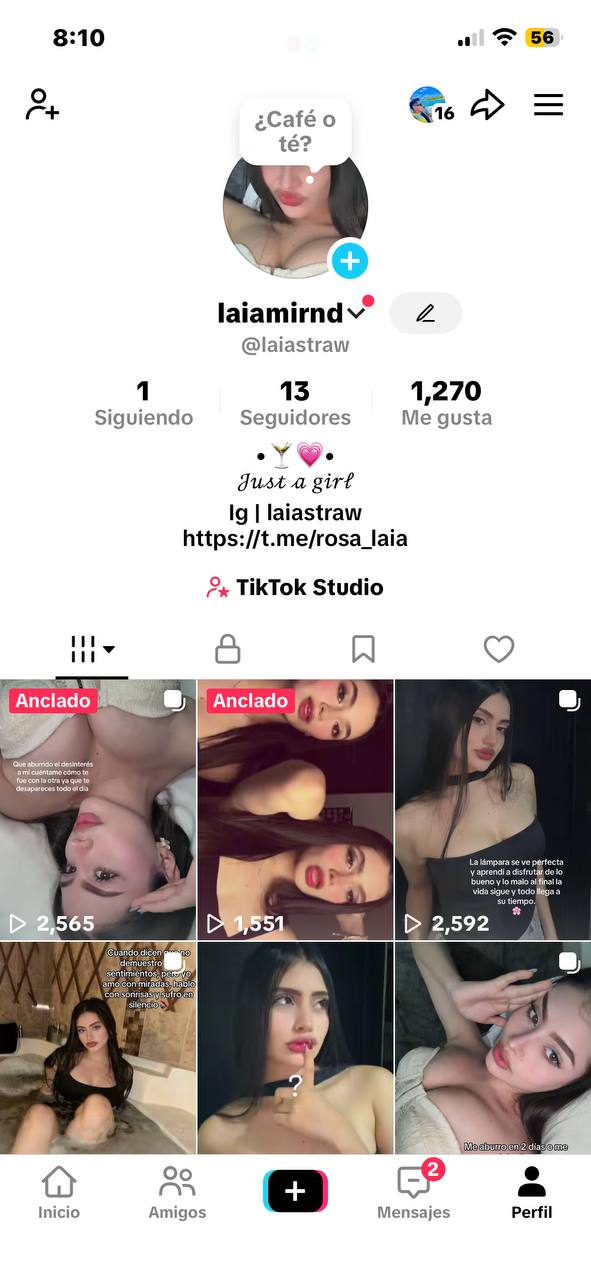Image resolution: width=591 pixels, height=1280 pixels.
Task: Open the add friends icon
Action: click(42, 105)
